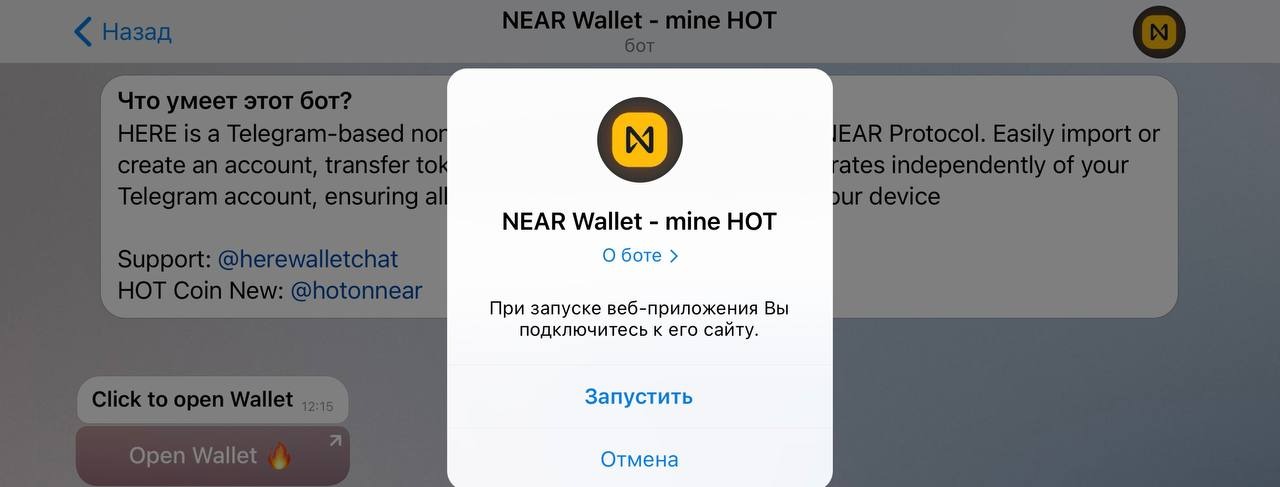This screenshot has height=487, width=1280.
Task: Go back with the Назад button
Action: pos(123,31)
